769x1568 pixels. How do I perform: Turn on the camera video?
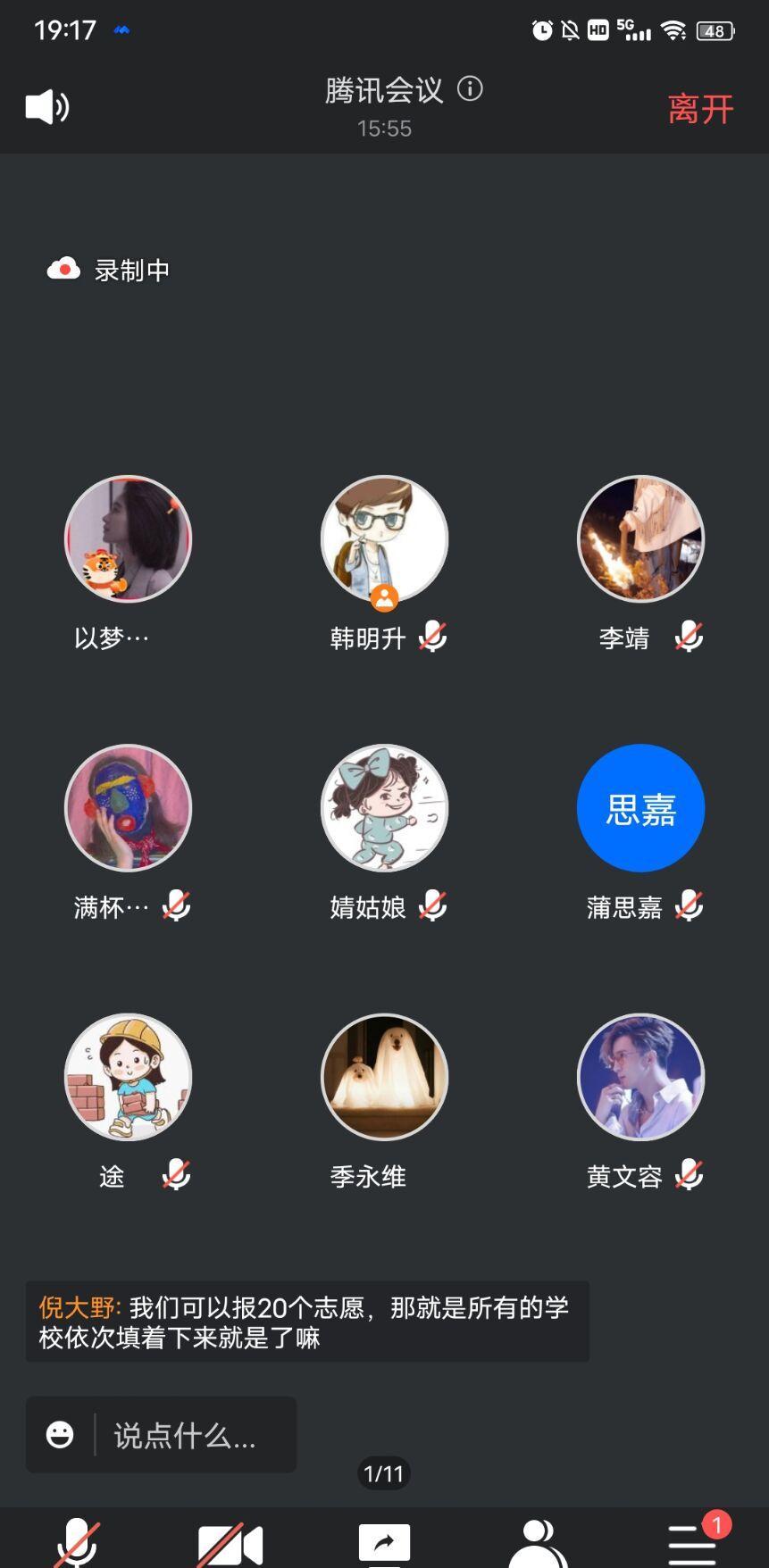[230, 1545]
